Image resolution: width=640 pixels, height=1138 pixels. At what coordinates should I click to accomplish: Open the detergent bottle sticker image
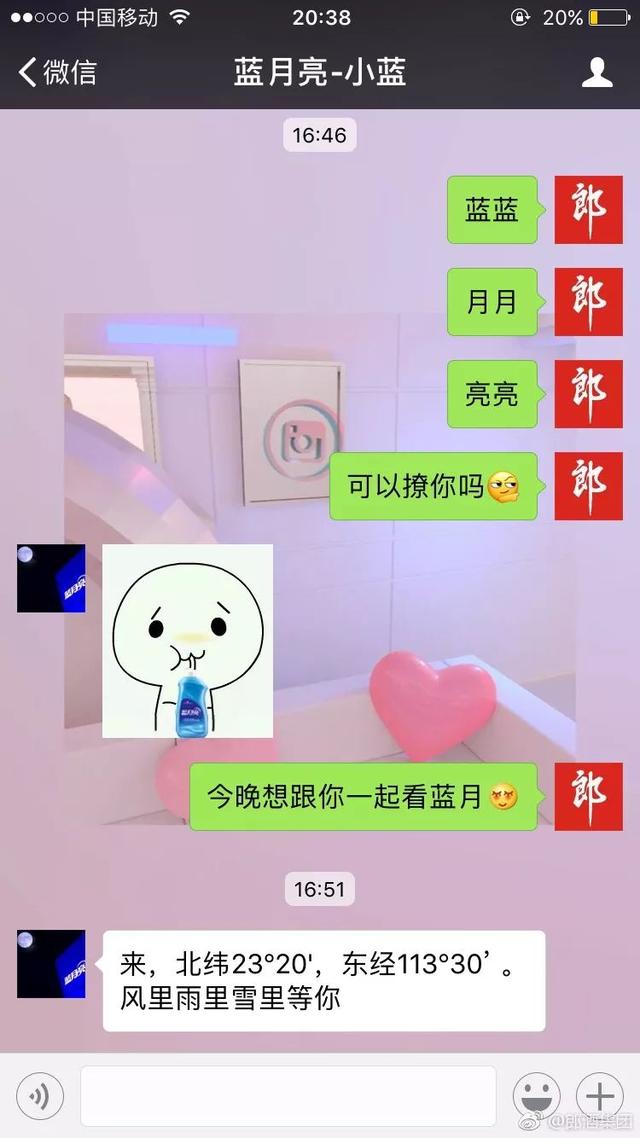coord(188,641)
